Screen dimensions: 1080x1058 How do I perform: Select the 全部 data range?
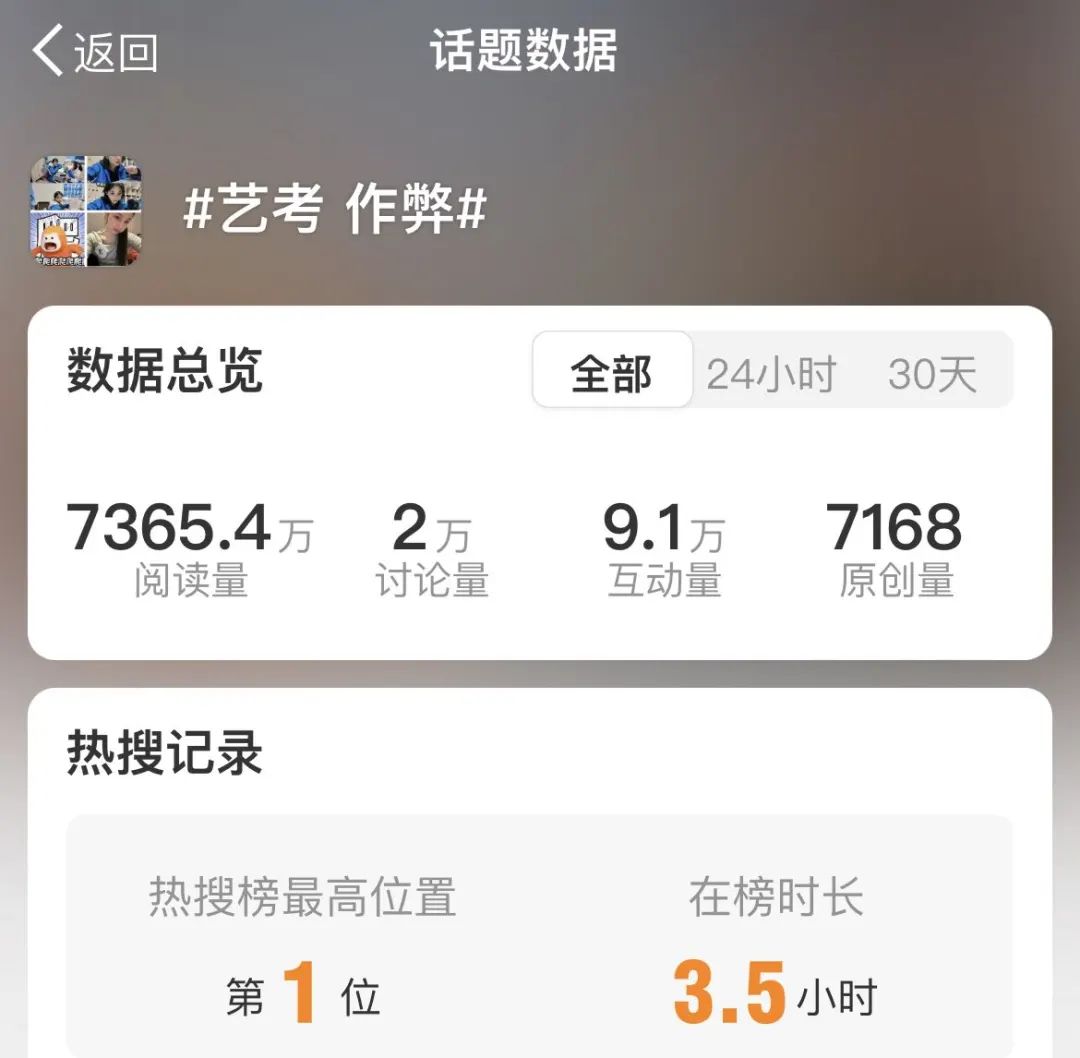[612, 372]
